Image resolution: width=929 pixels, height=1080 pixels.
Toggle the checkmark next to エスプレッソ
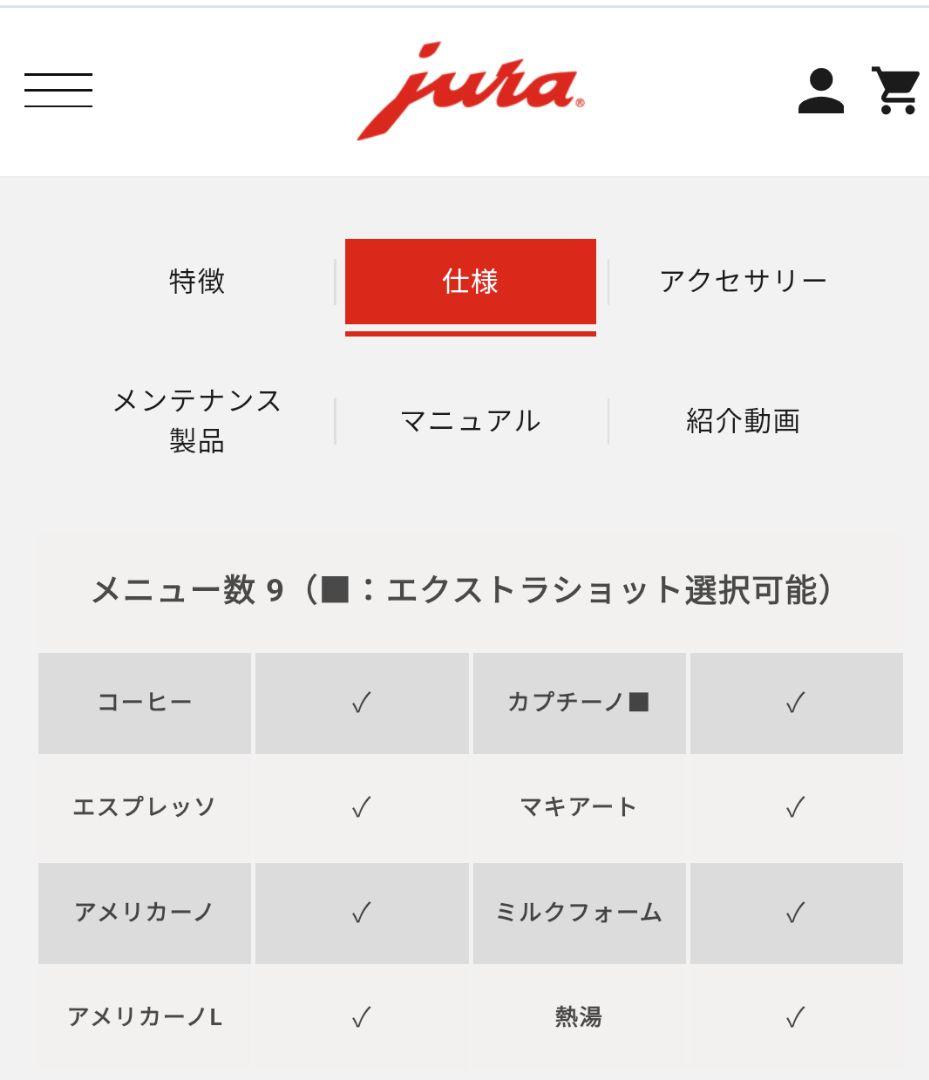362,807
